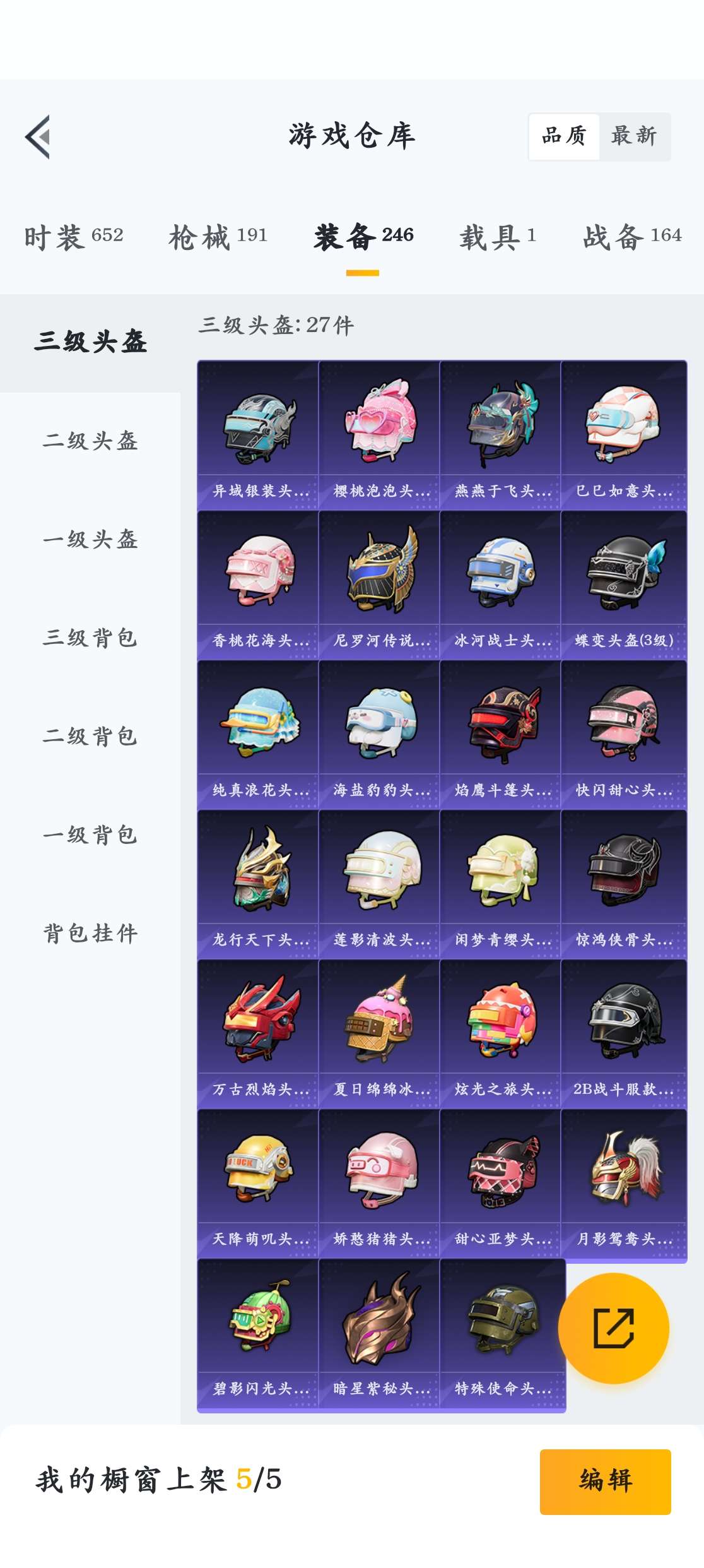Viewport: 704px width, 1568px height.
Task: Sort the warehouse by 品质
Action: coord(564,136)
